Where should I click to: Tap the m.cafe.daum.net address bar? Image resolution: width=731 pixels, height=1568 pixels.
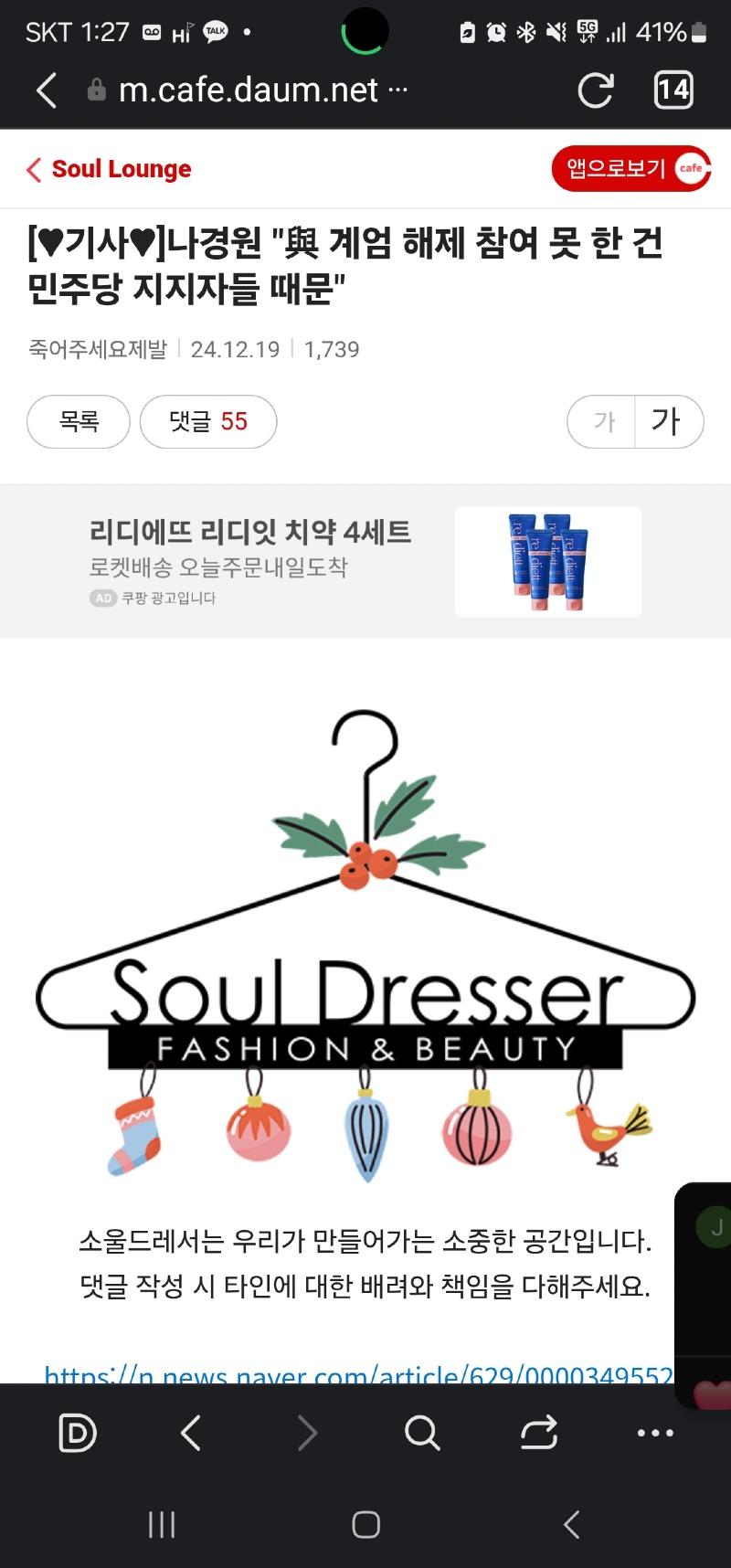tap(249, 90)
